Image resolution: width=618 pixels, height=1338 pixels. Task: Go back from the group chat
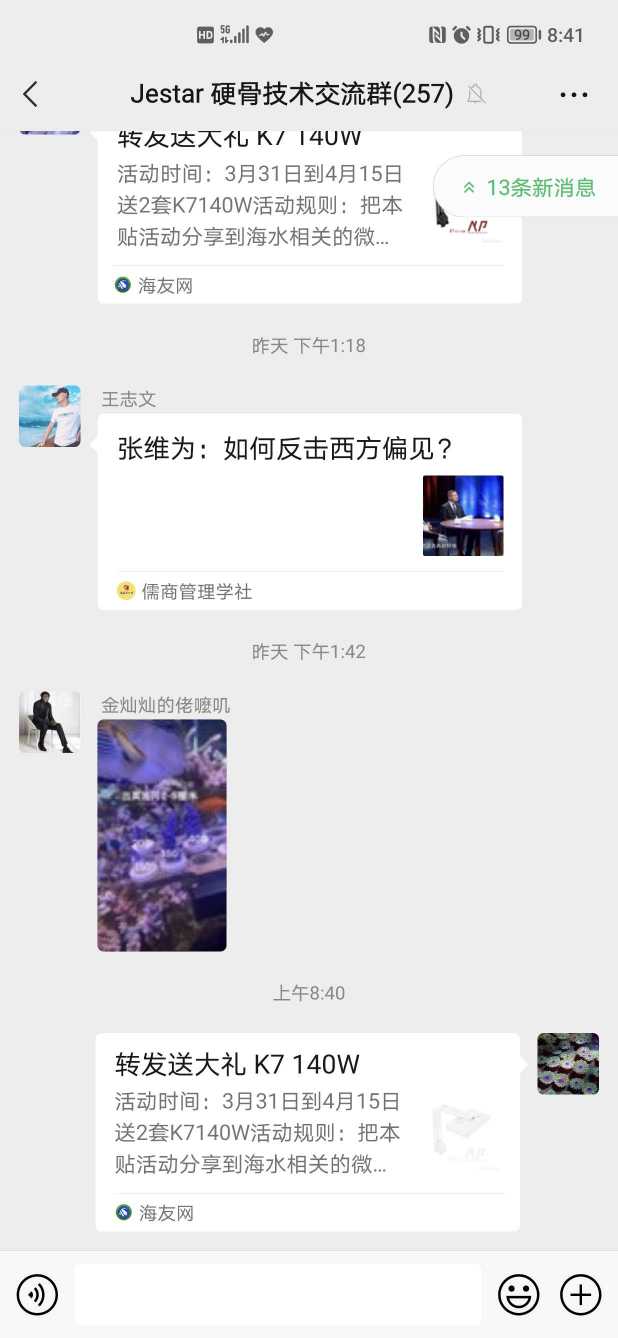(x=30, y=95)
